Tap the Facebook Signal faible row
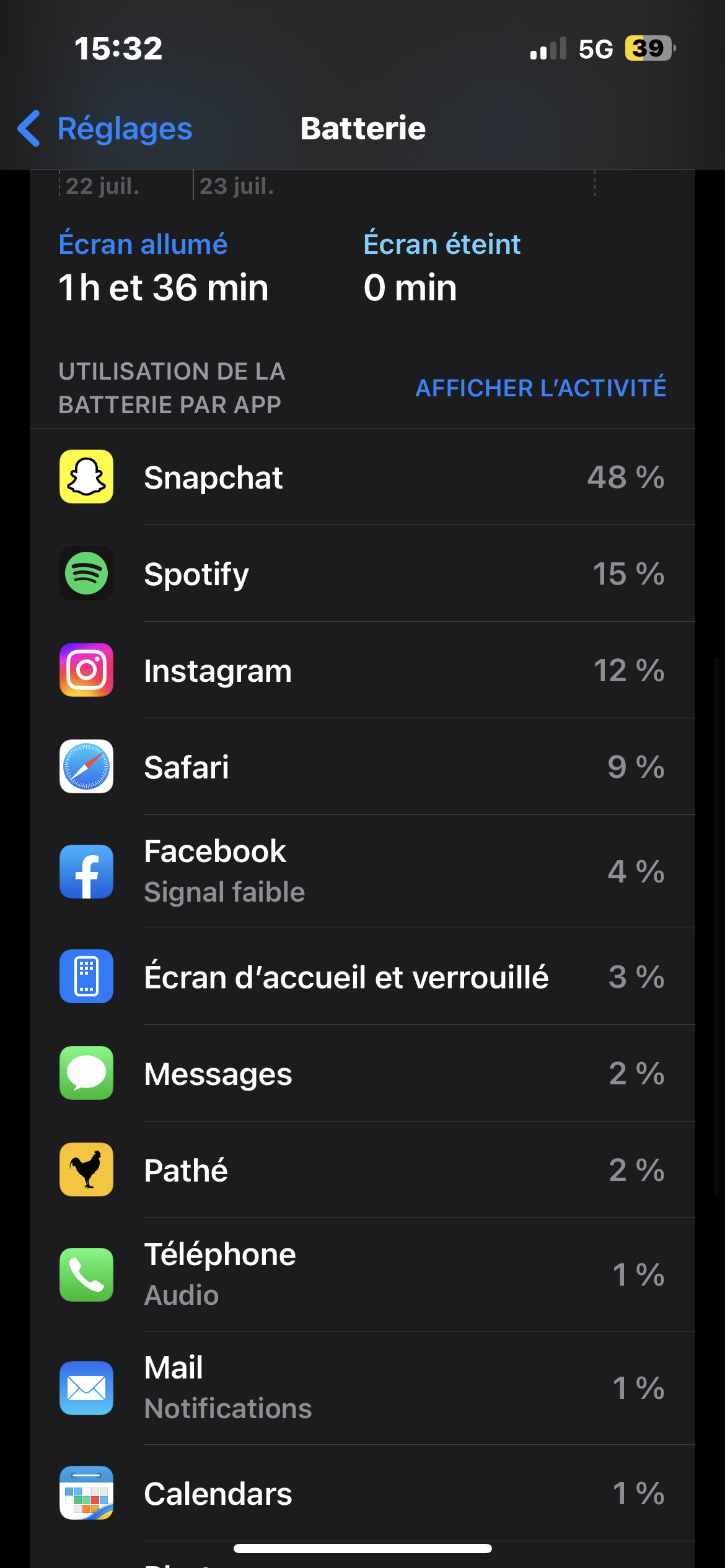 click(x=362, y=871)
